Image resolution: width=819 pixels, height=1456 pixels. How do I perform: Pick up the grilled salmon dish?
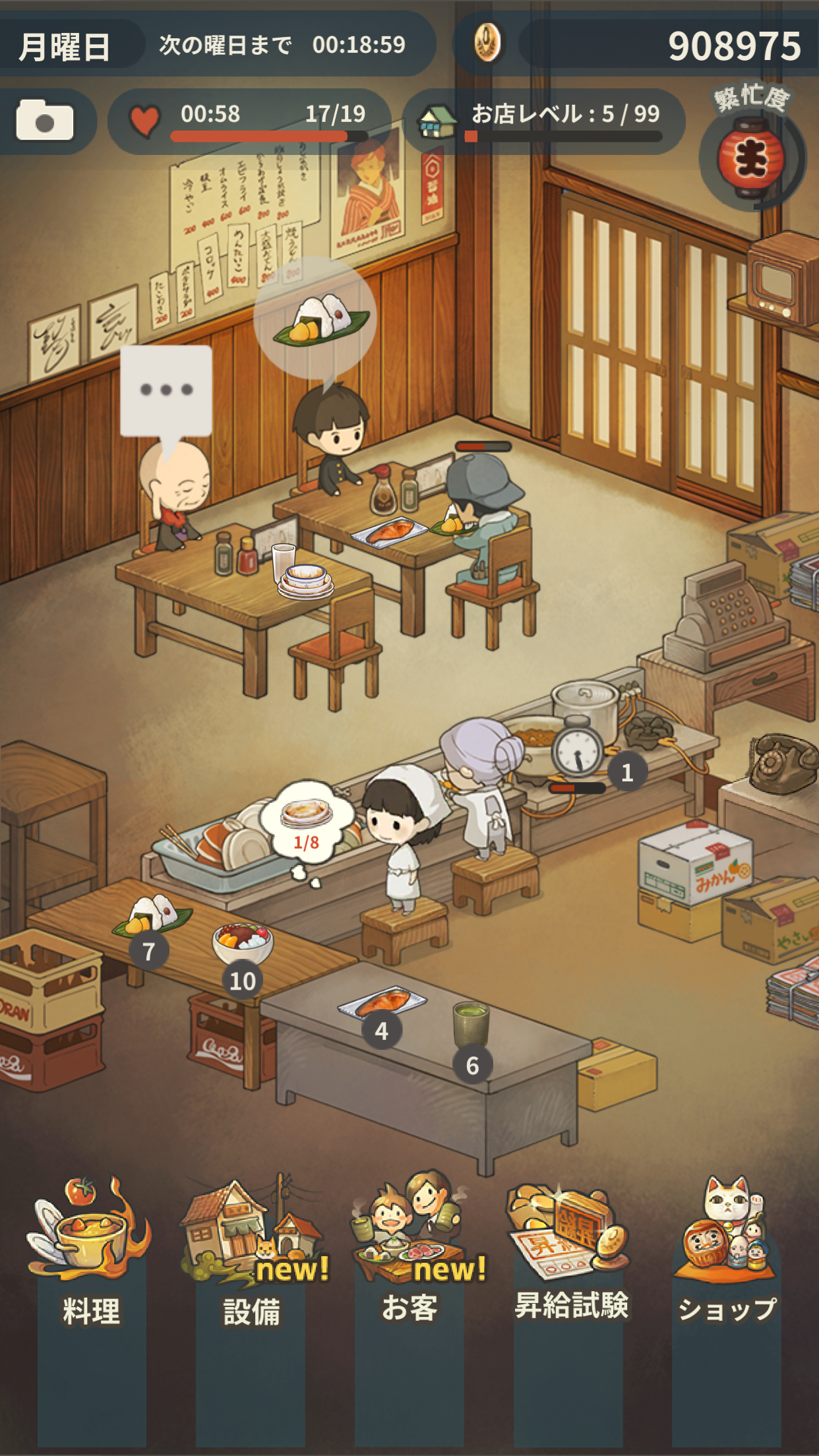tap(382, 1003)
